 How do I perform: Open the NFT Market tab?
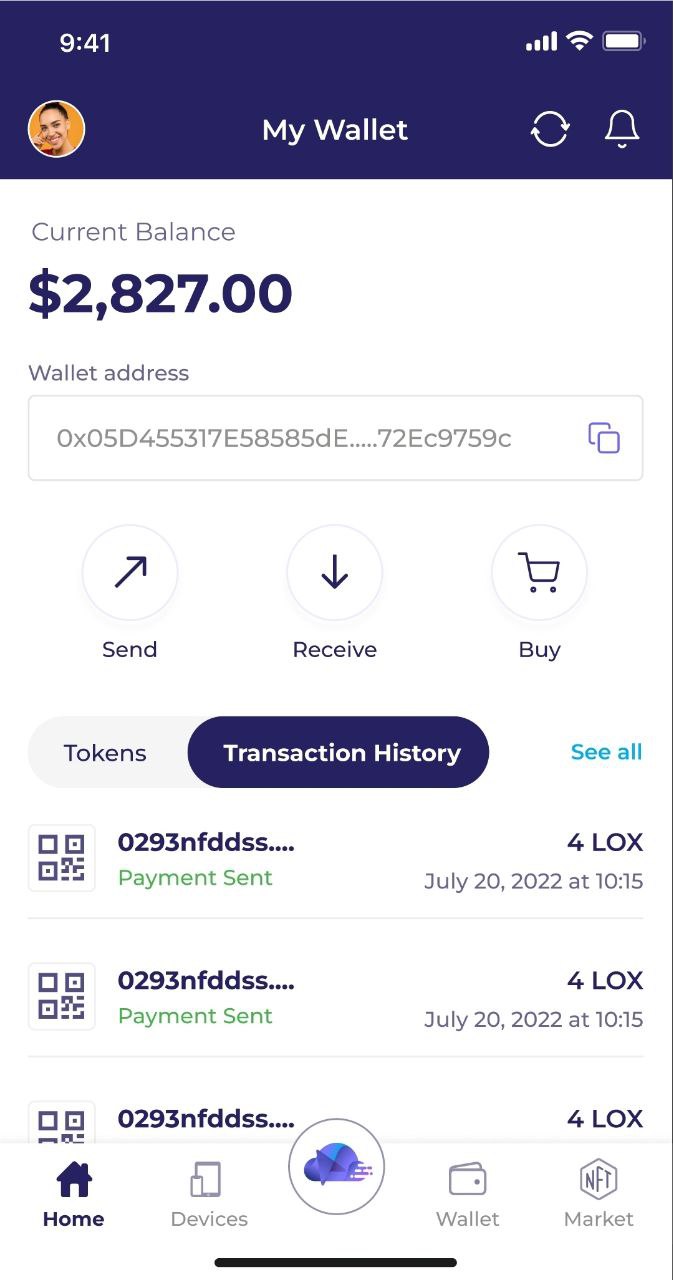[x=599, y=1195]
